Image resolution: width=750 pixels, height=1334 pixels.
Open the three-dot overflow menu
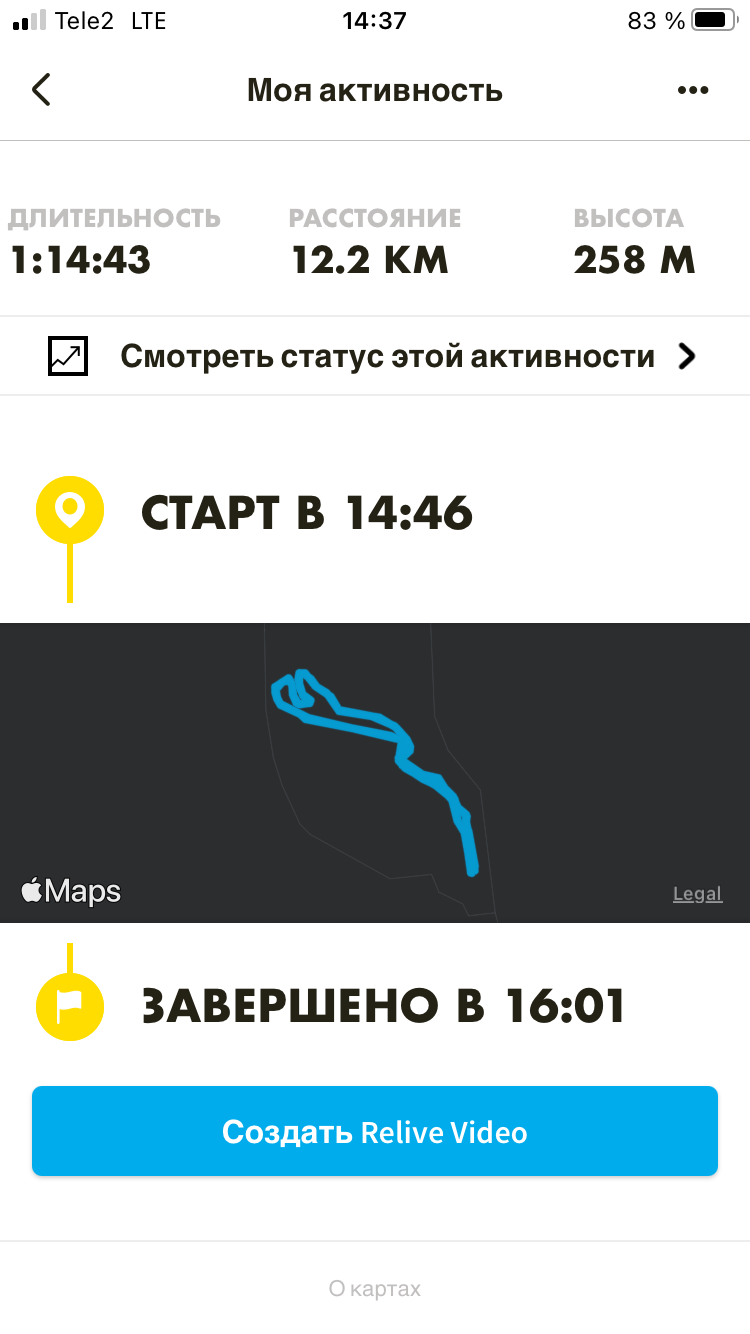pyautogui.click(x=692, y=90)
